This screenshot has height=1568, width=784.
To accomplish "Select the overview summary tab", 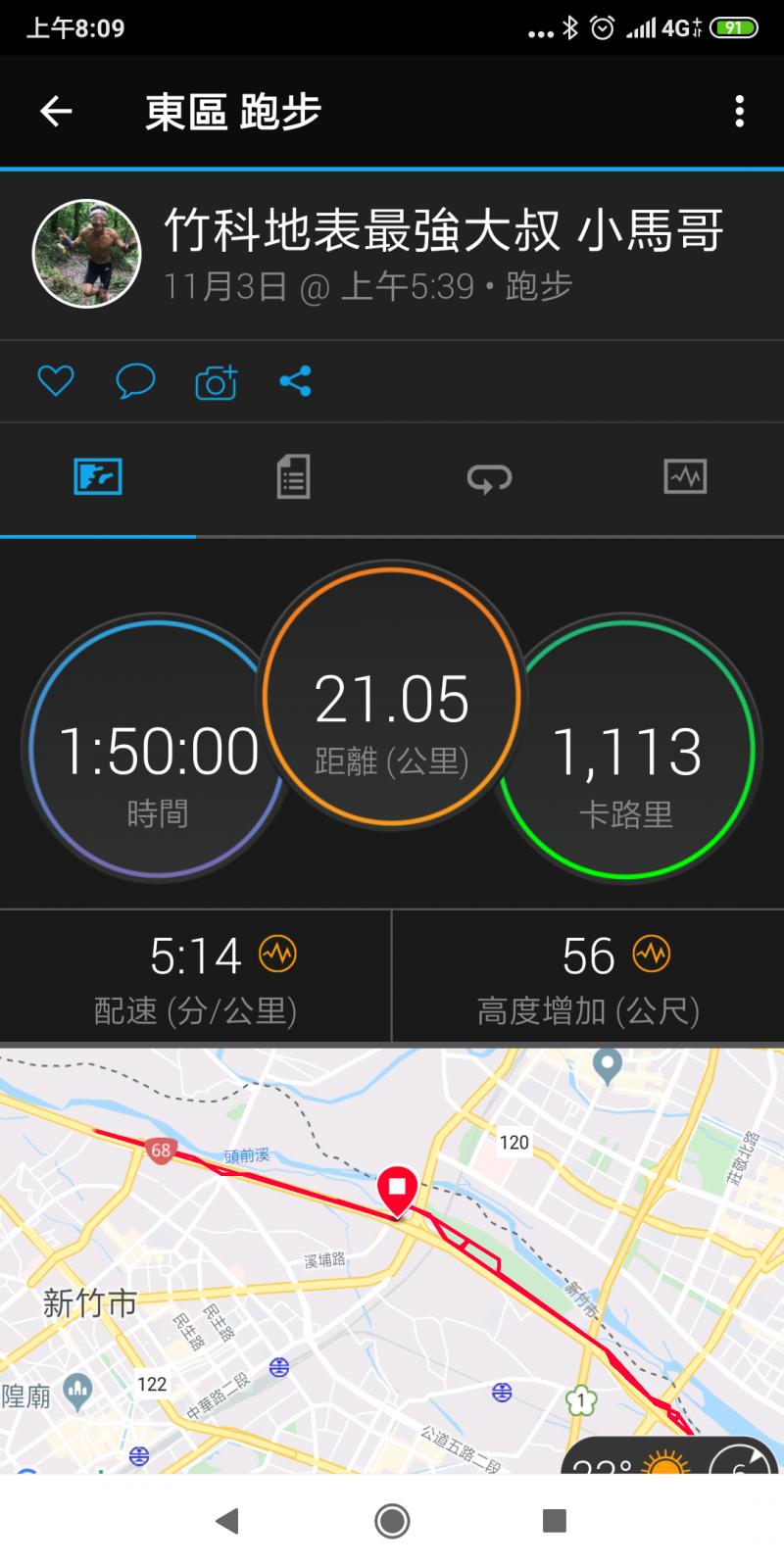I will click(x=98, y=477).
